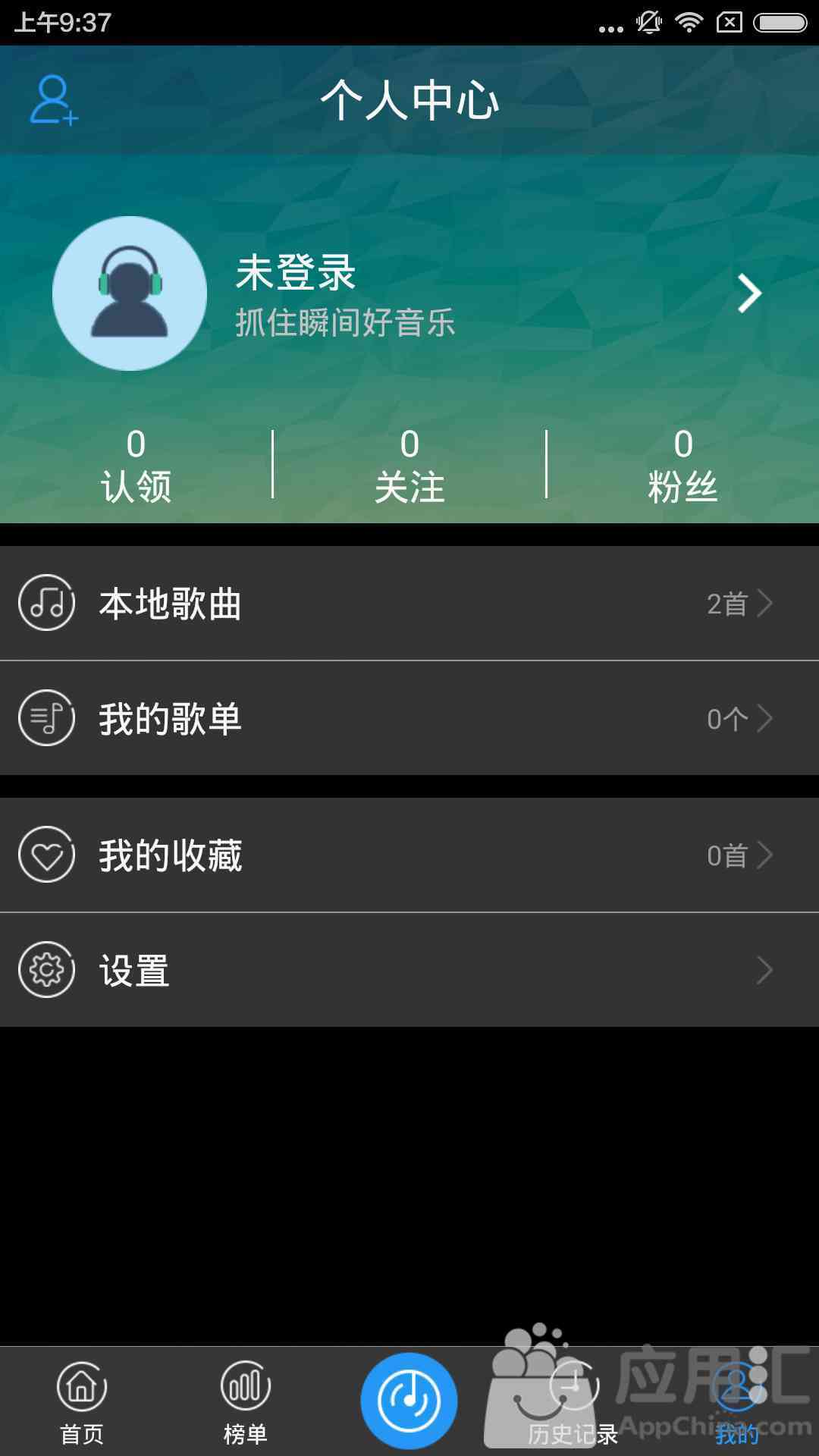The width and height of the screenshot is (819, 1456).
Task: Switch to the 榜单 tab
Action: point(246,1401)
